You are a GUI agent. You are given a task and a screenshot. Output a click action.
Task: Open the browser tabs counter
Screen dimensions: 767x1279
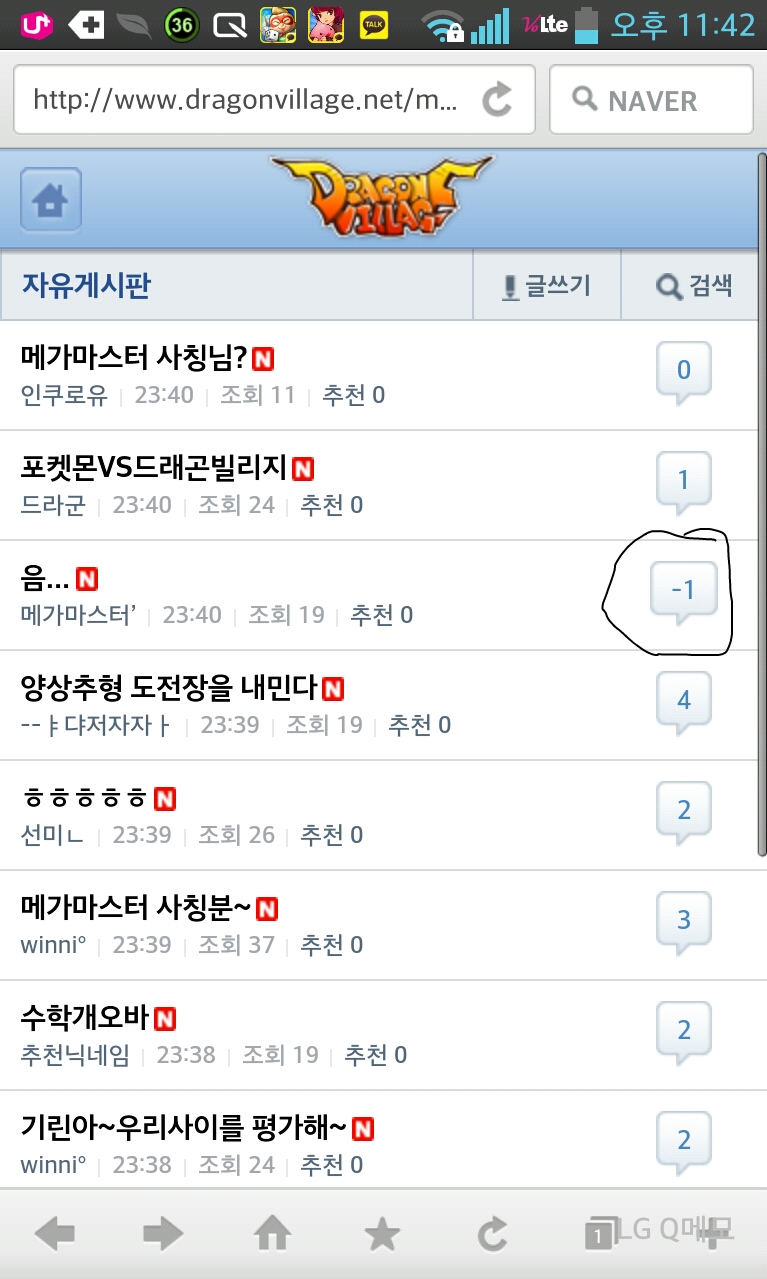pos(599,1236)
